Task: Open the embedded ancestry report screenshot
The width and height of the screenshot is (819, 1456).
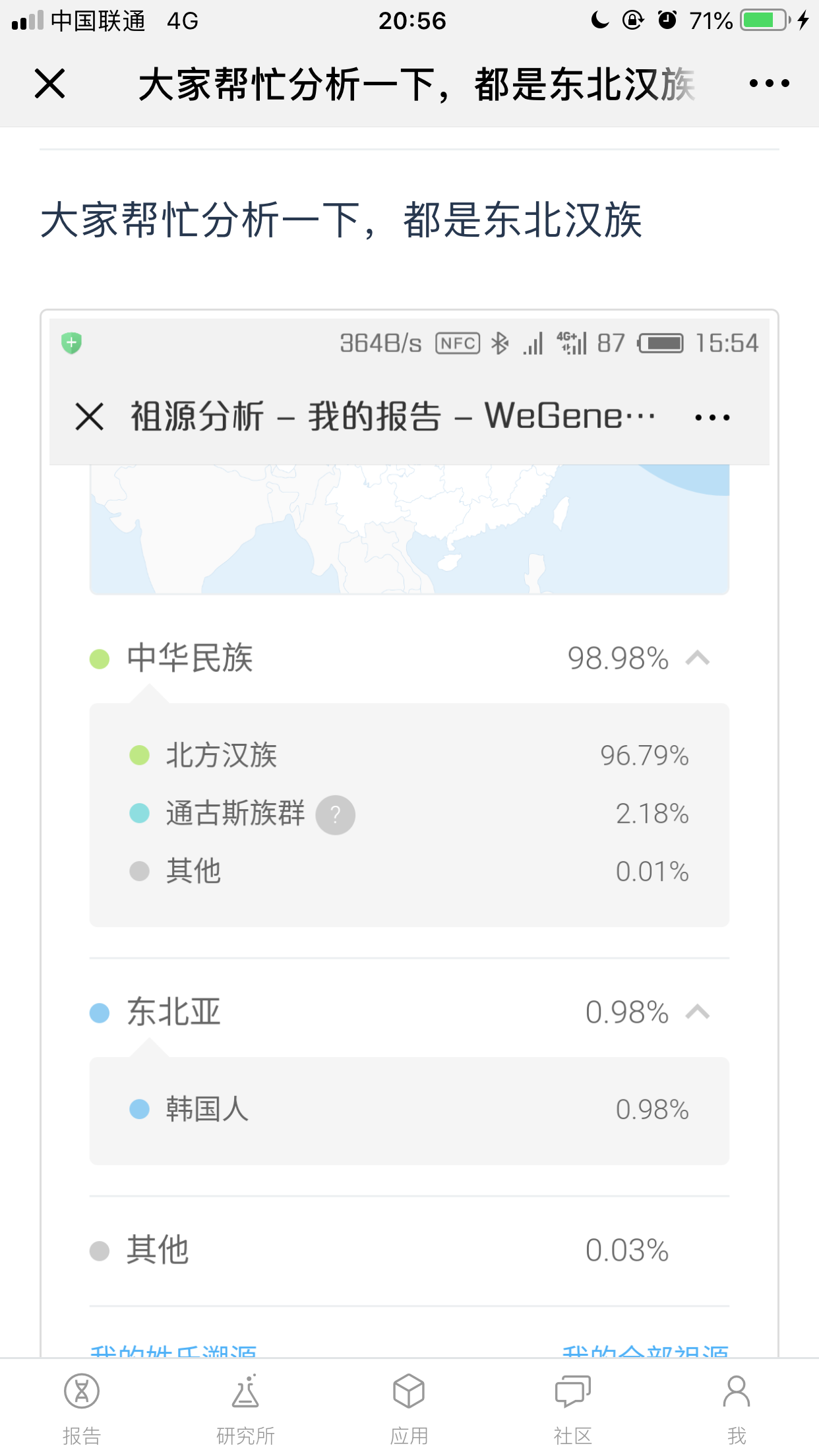Action: [409, 834]
